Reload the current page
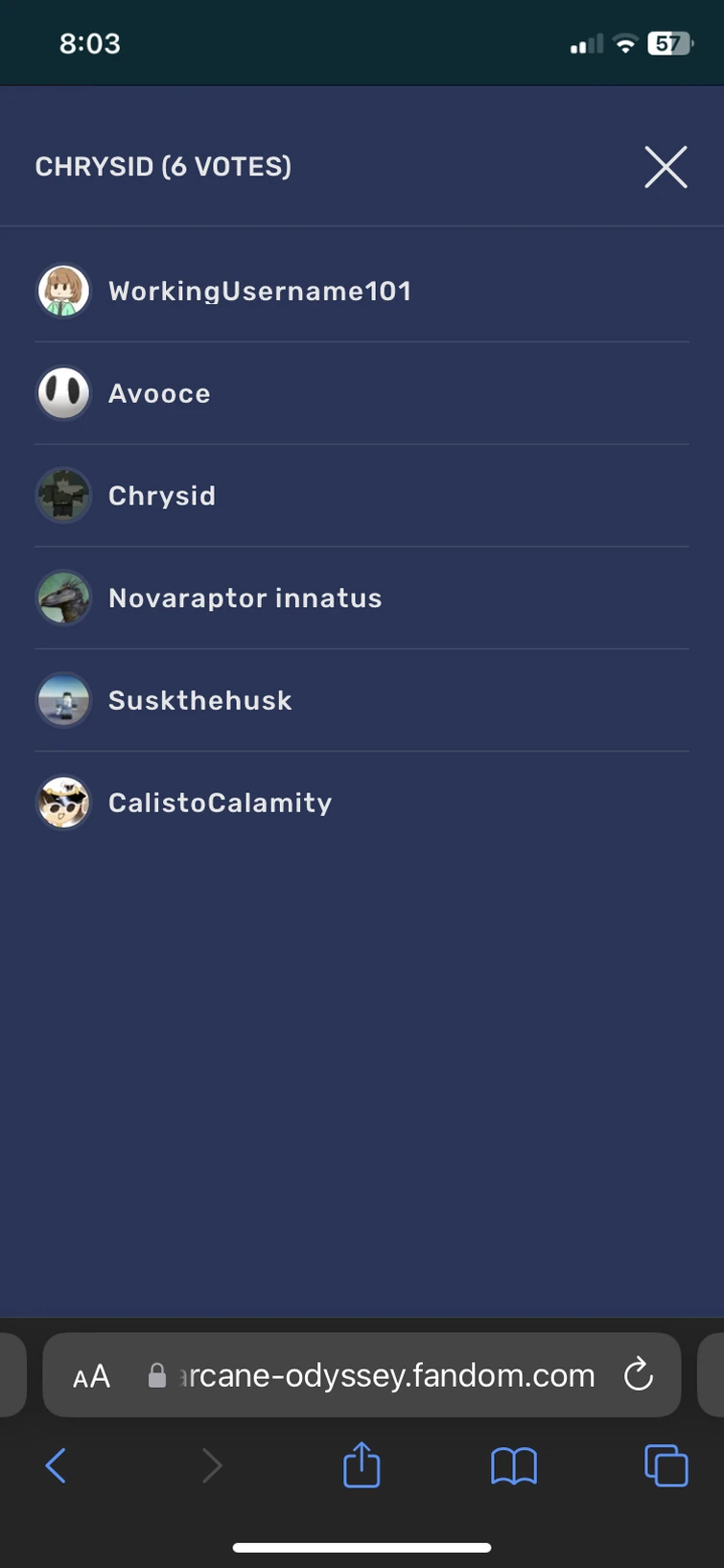724x1568 pixels. click(x=638, y=1375)
